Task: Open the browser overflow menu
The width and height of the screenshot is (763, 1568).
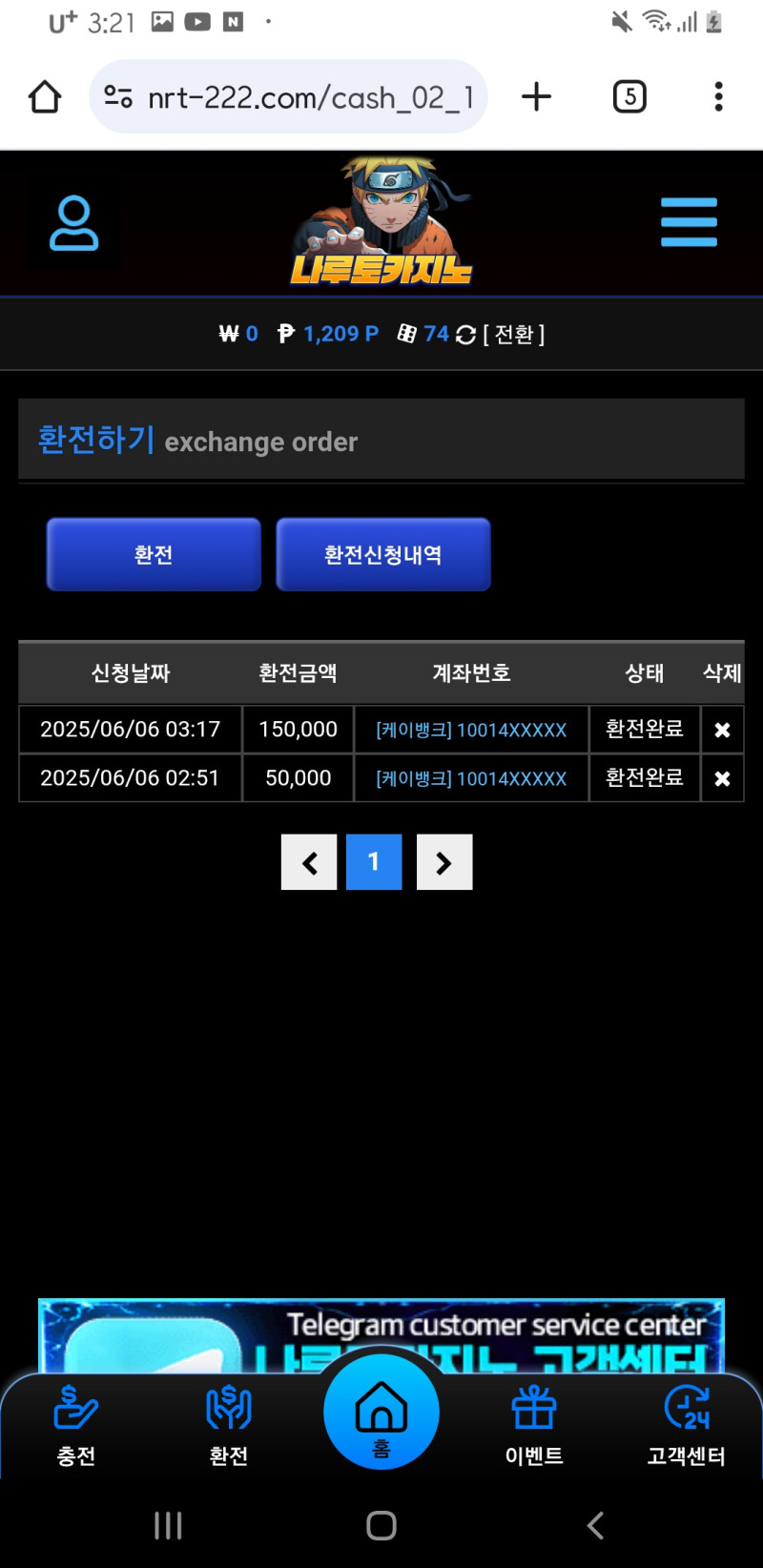Action: click(719, 96)
